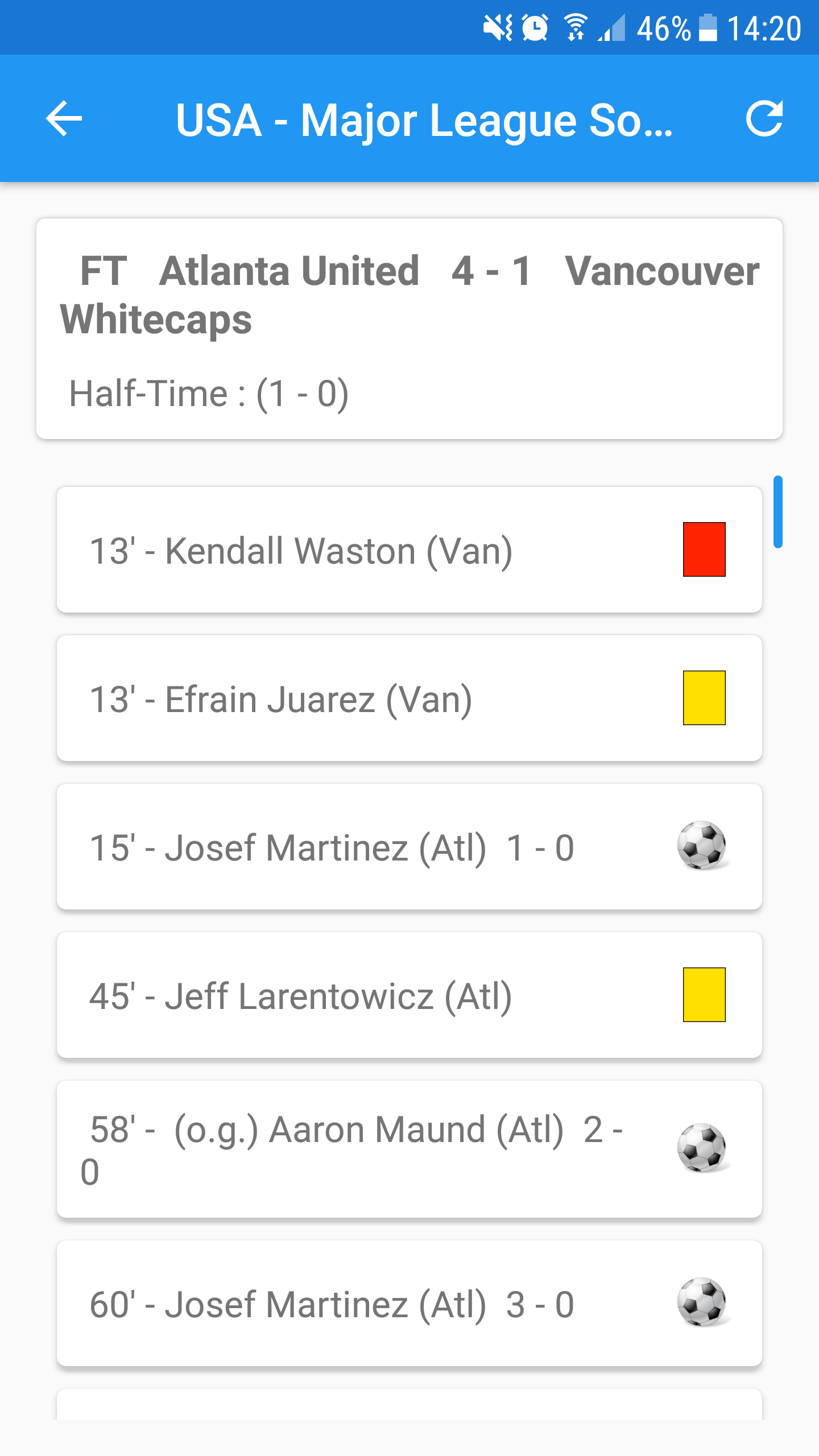Image resolution: width=819 pixels, height=1456 pixels.
Task: Select the Kendall Waston event entry
Action: click(341, 549)
